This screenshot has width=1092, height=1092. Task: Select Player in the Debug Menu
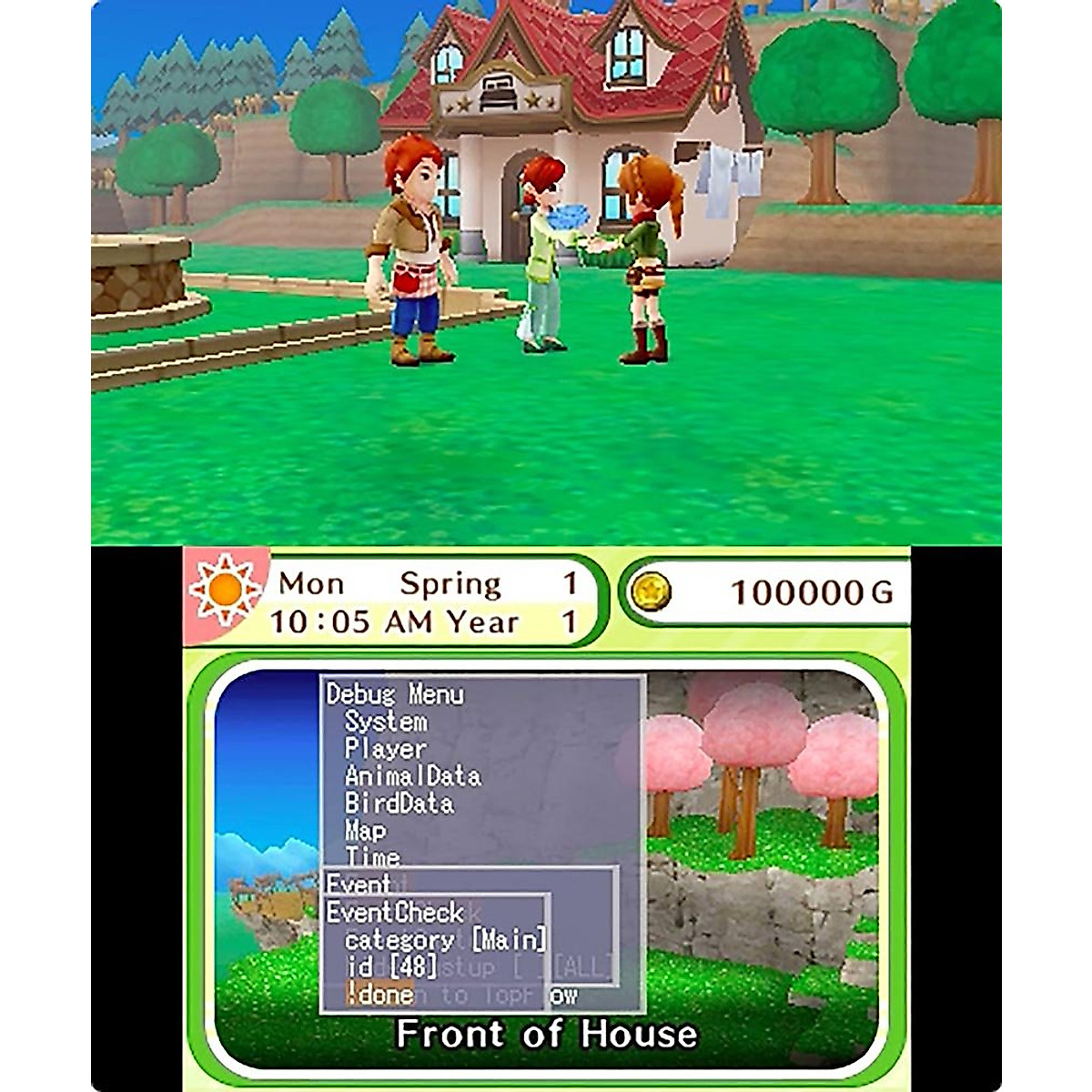click(385, 749)
